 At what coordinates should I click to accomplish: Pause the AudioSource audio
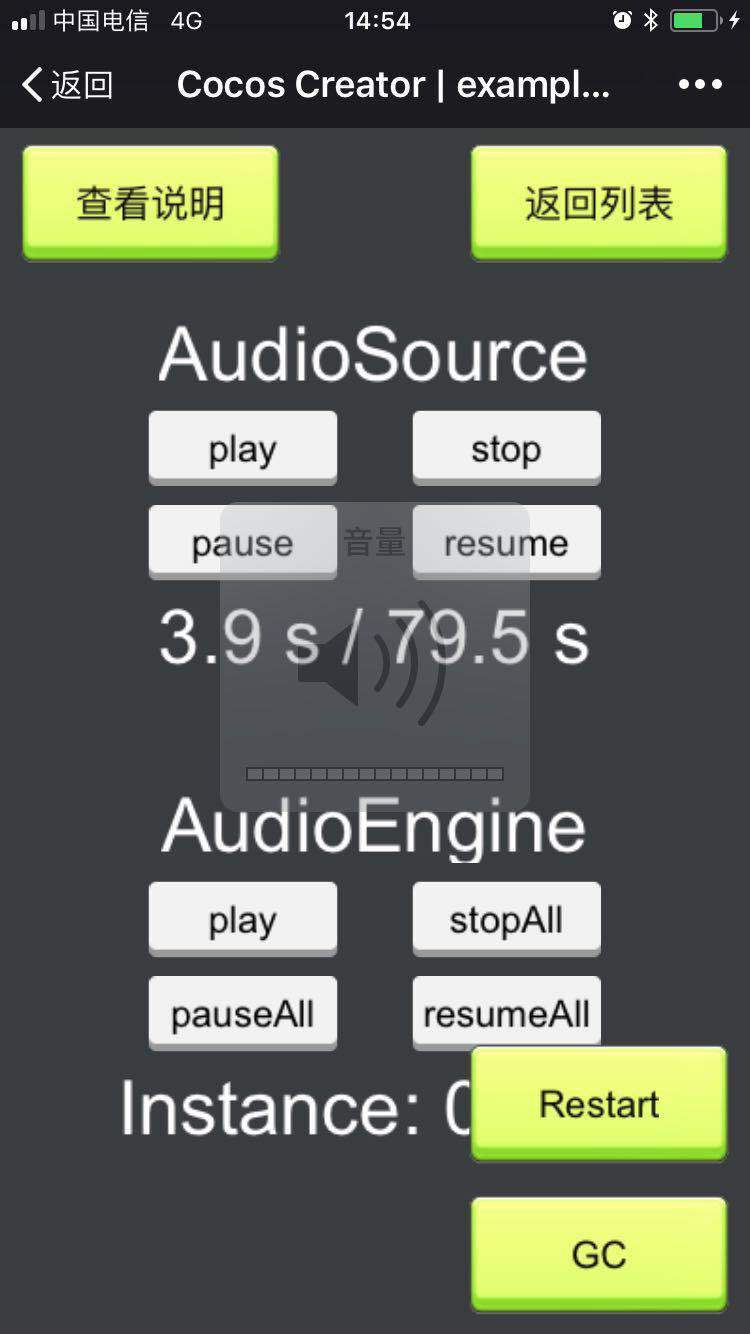coord(242,542)
